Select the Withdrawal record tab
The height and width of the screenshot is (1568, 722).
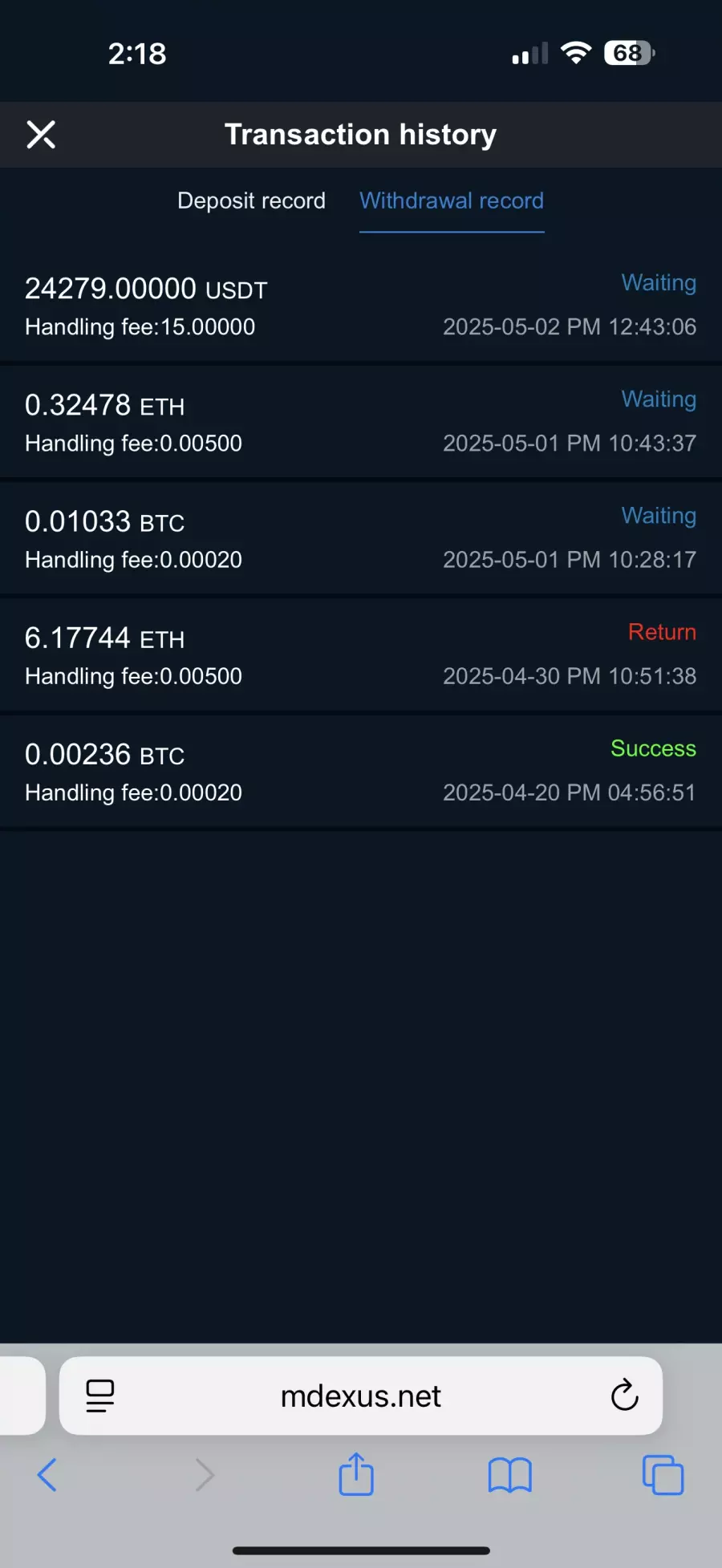pos(452,201)
